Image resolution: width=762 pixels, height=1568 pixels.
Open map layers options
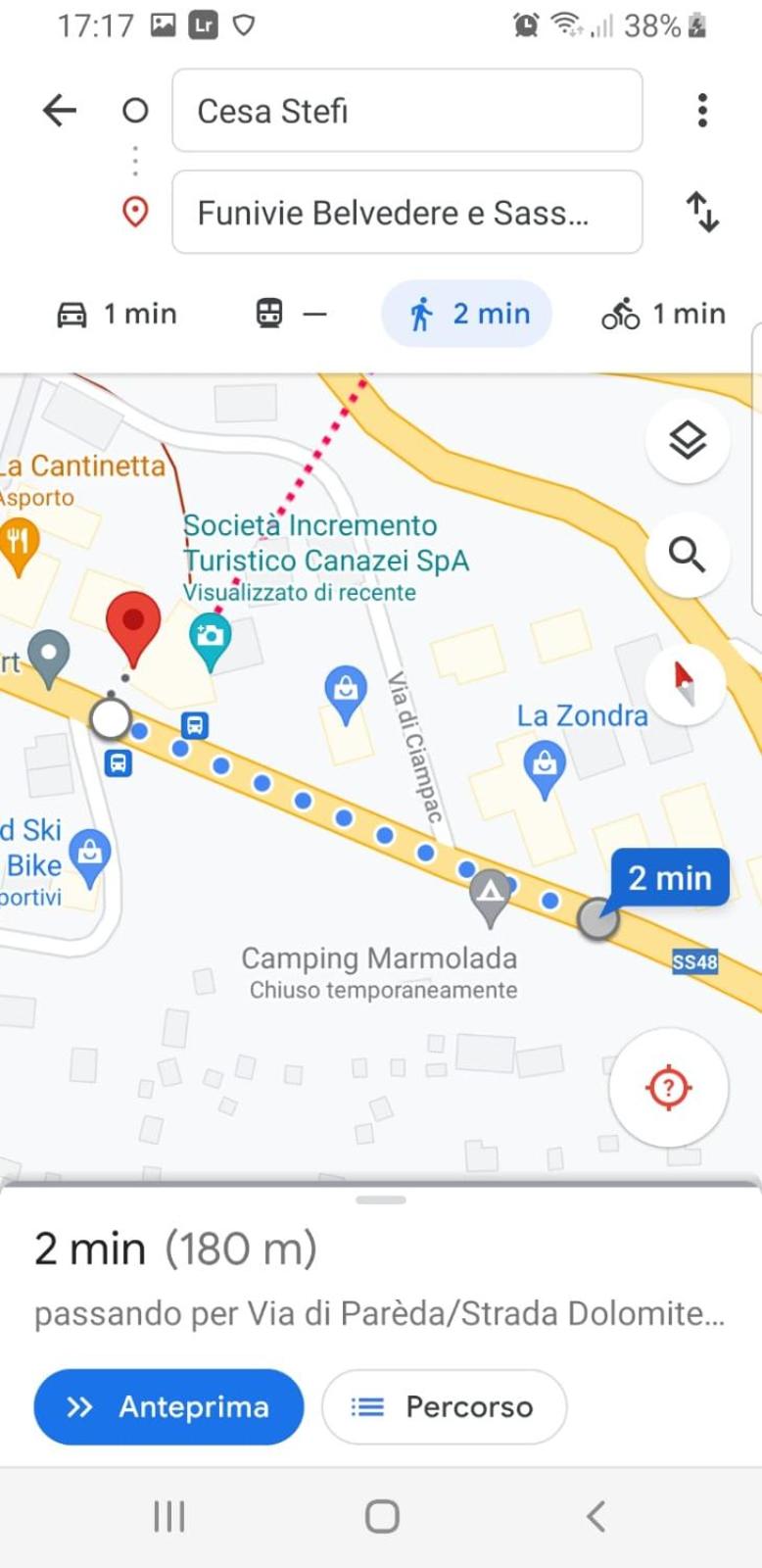click(688, 441)
